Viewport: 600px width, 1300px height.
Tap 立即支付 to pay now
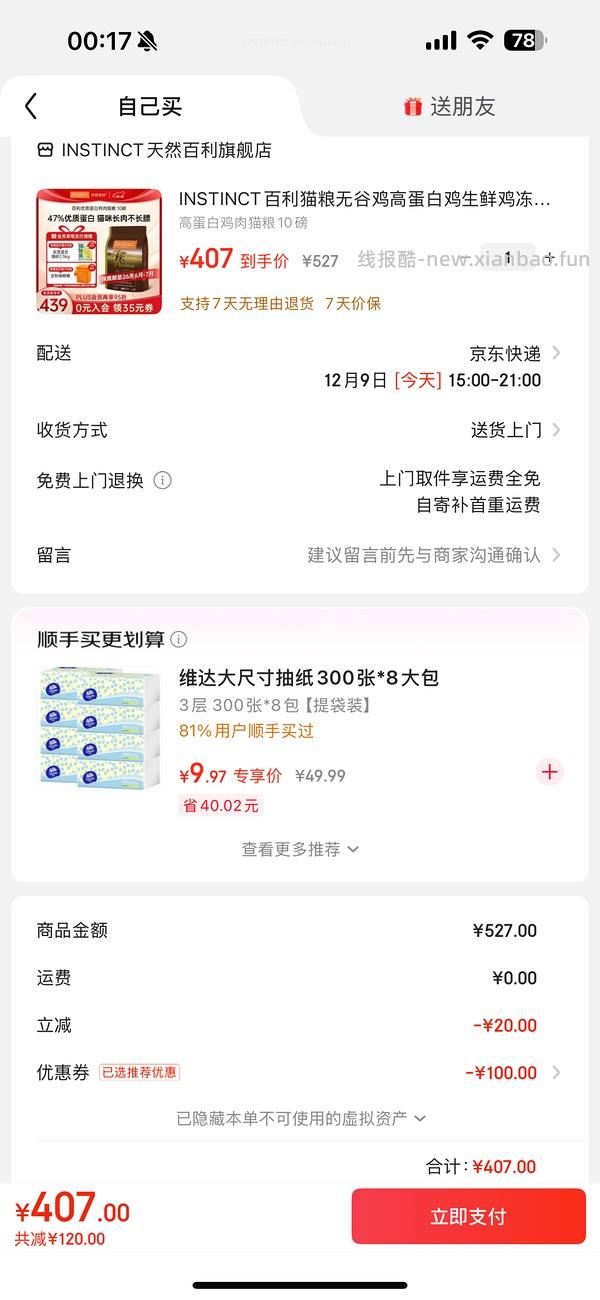click(x=468, y=1217)
